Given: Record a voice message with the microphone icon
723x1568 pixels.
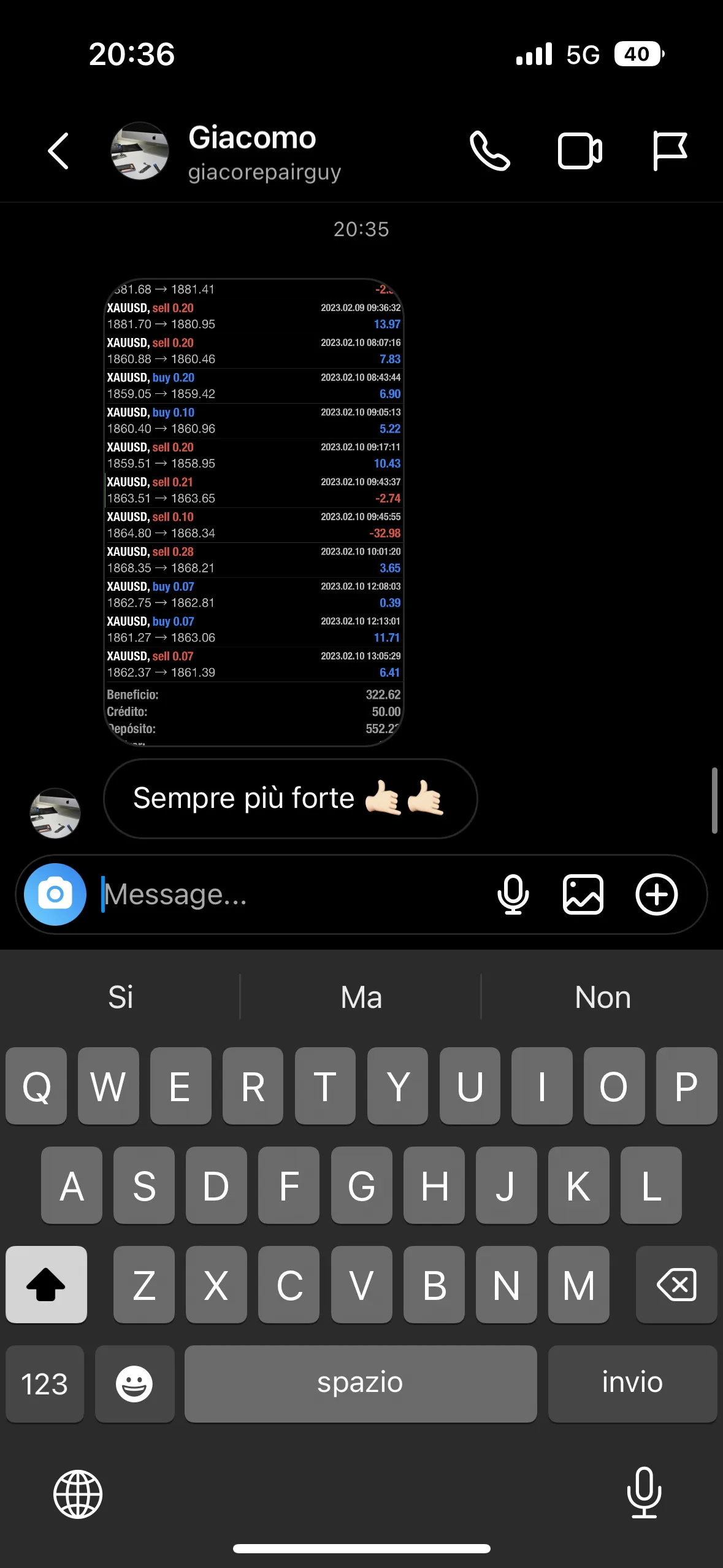Looking at the screenshot, I should coord(513,894).
